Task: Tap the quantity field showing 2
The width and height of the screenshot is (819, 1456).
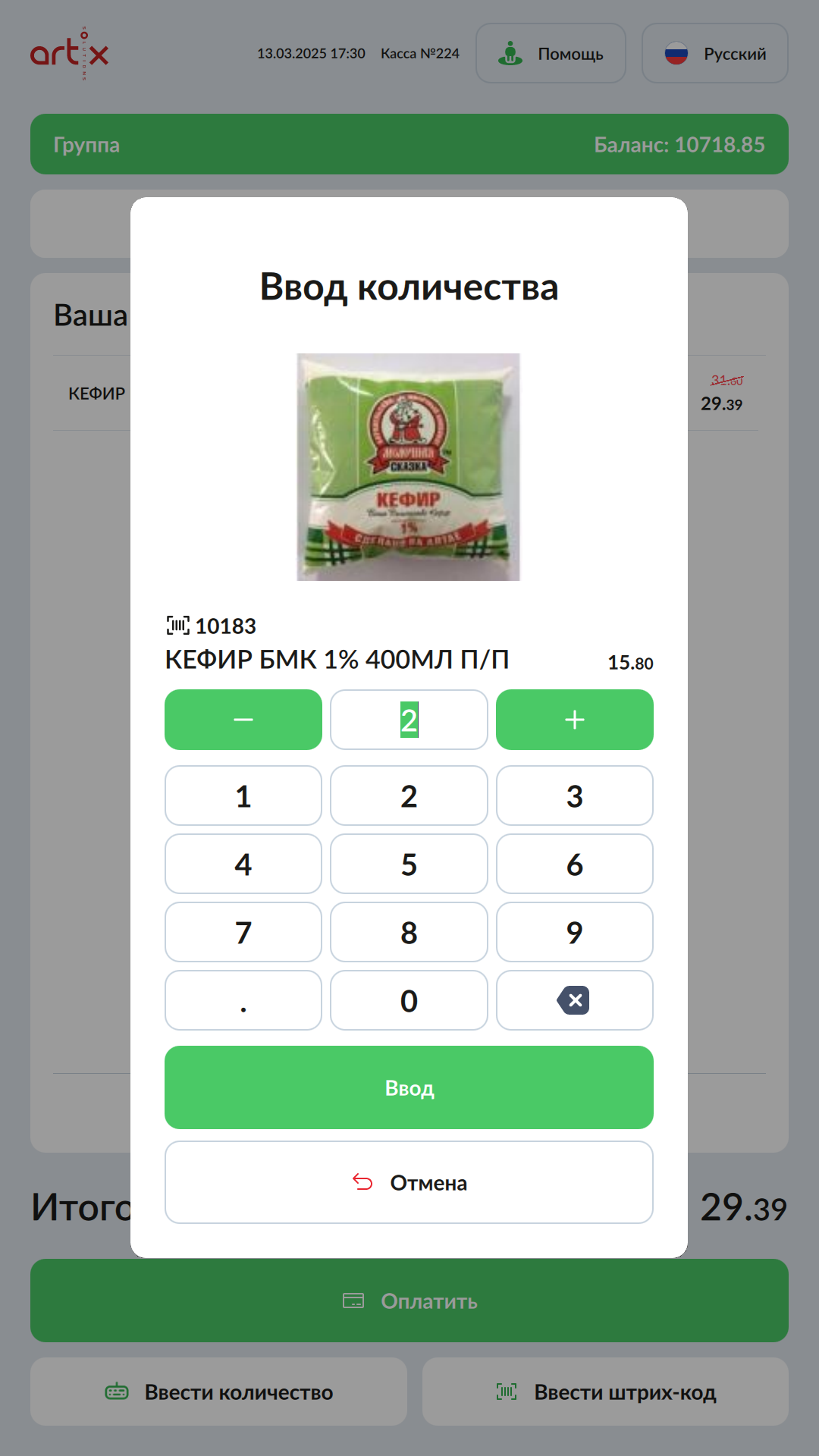Action: click(409, 720)
